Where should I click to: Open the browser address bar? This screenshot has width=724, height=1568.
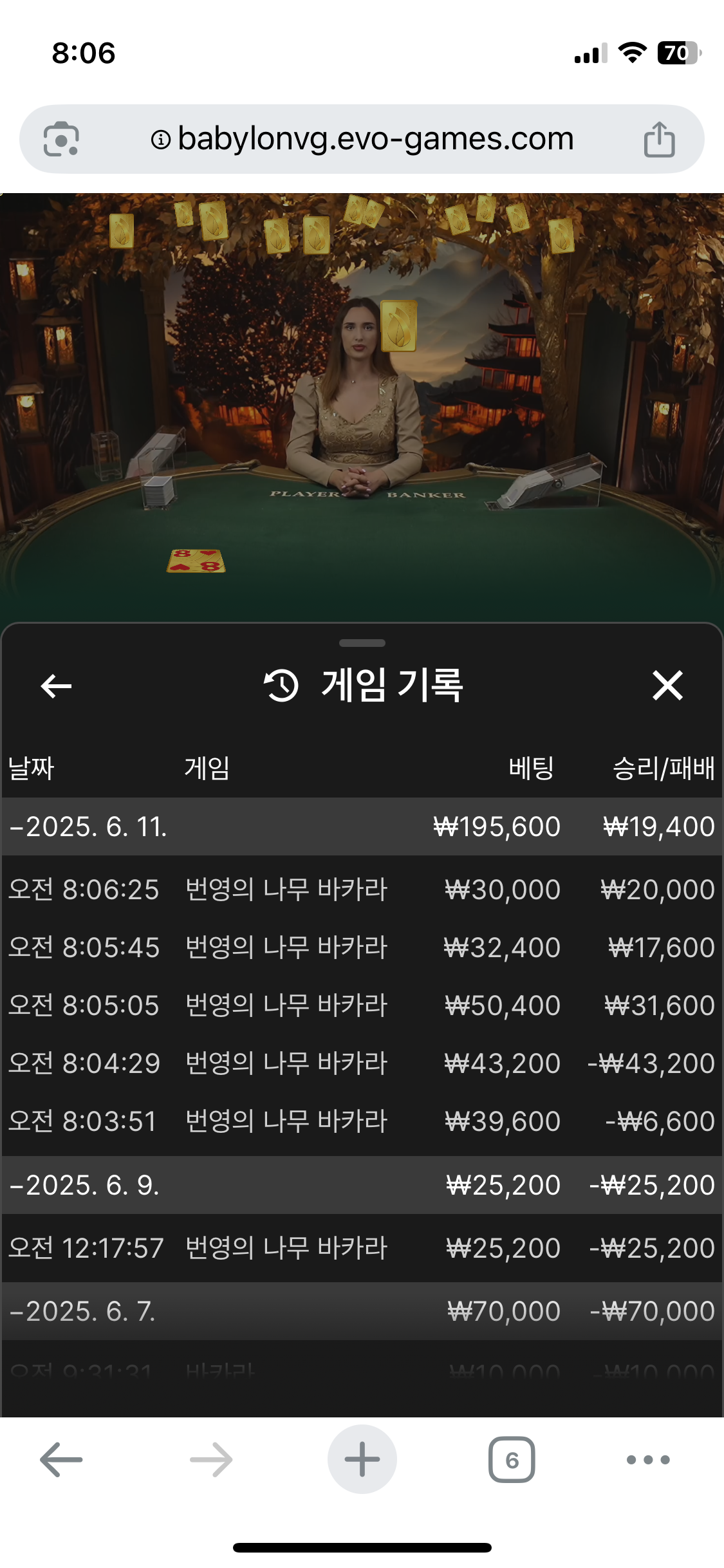tap(362, 139)
